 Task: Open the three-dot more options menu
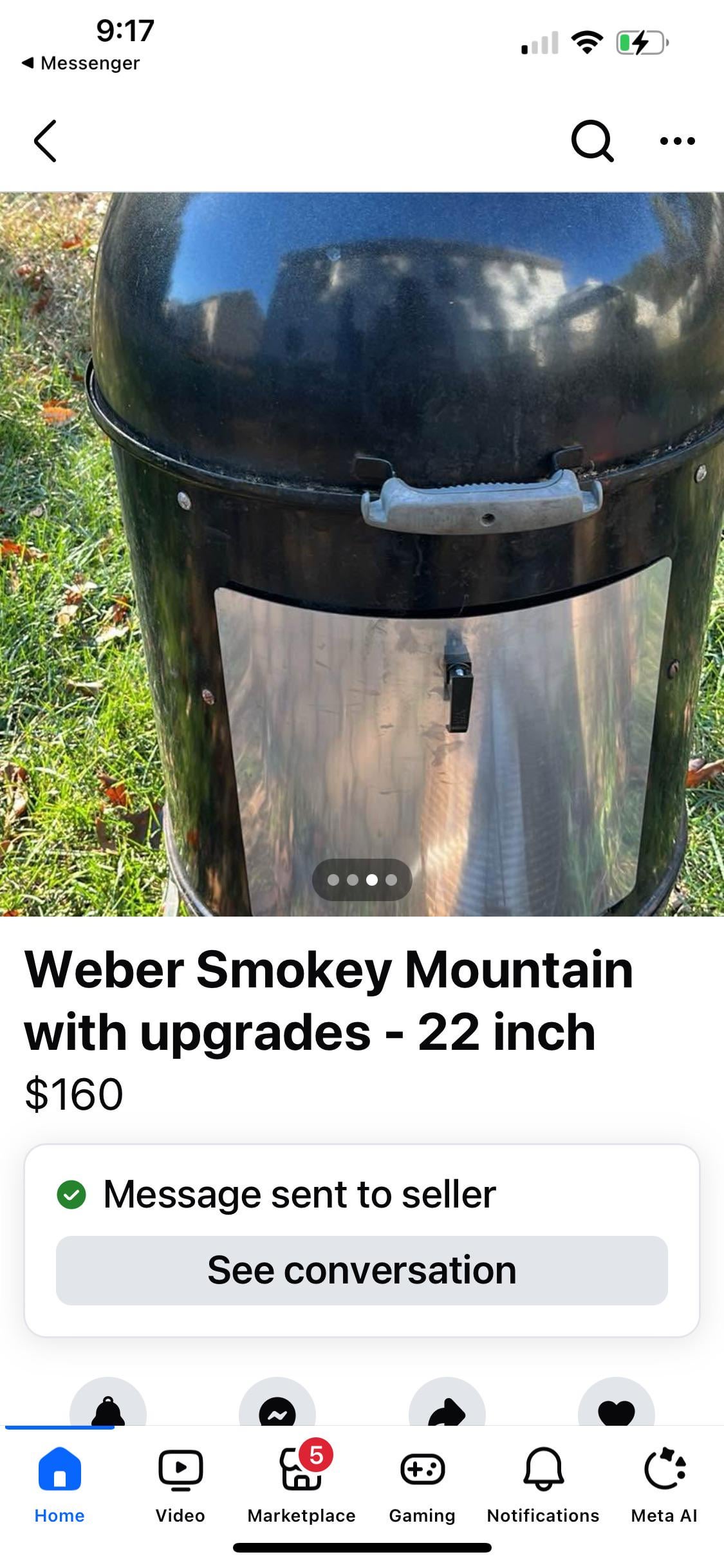pyautogui.click(x=677, y=140)
